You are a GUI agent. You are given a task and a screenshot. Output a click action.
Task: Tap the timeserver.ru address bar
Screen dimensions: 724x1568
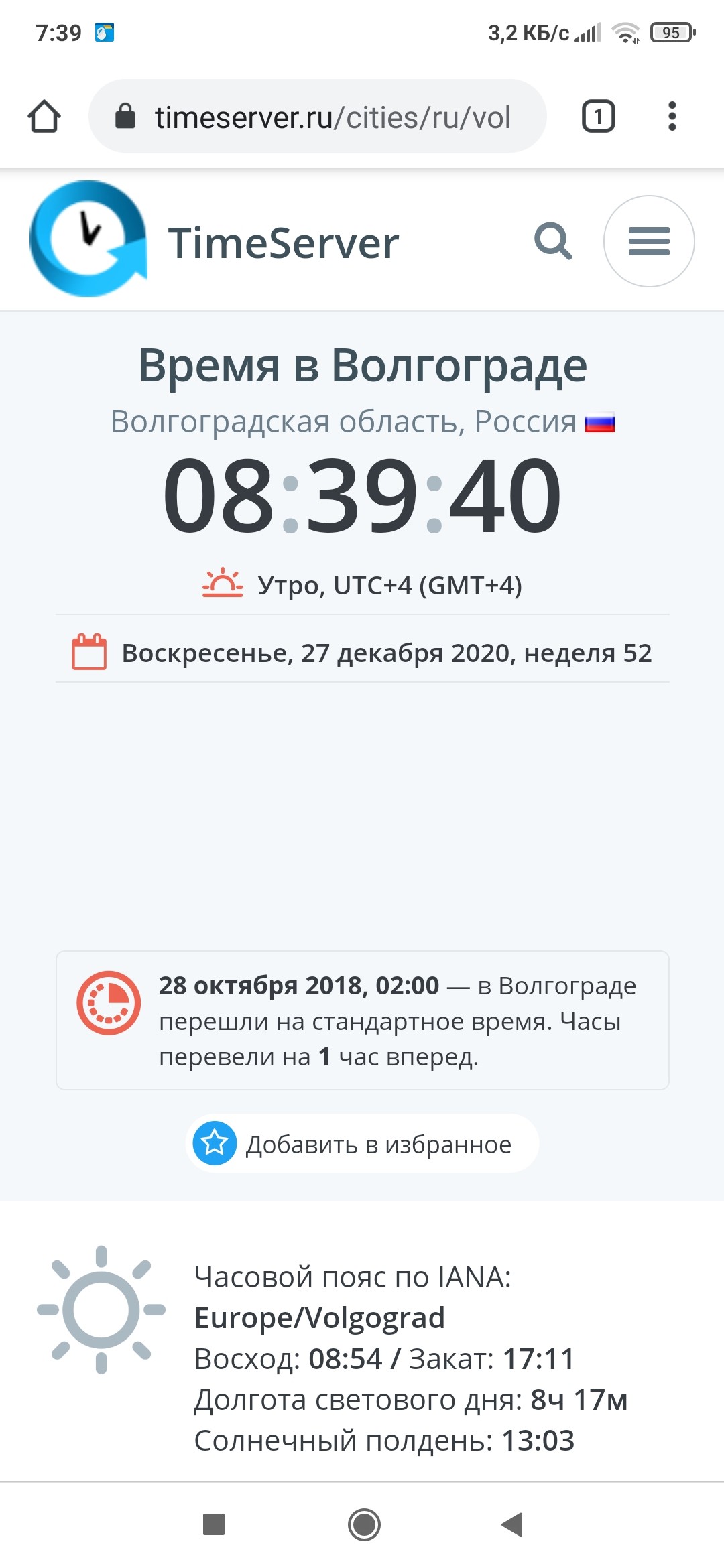click(318, 117)
